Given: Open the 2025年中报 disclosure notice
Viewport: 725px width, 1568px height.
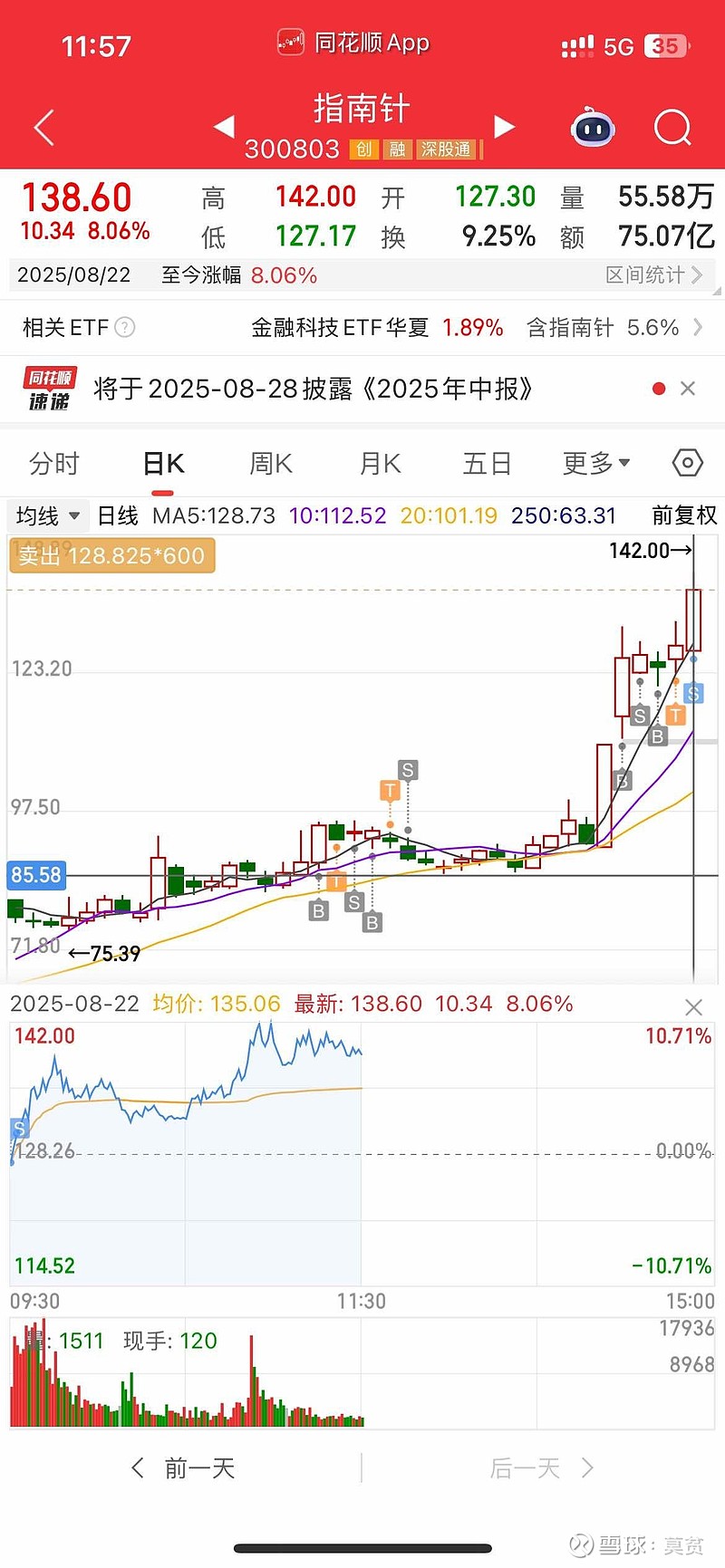Looking at the screenshot, I should click(313, 389).
